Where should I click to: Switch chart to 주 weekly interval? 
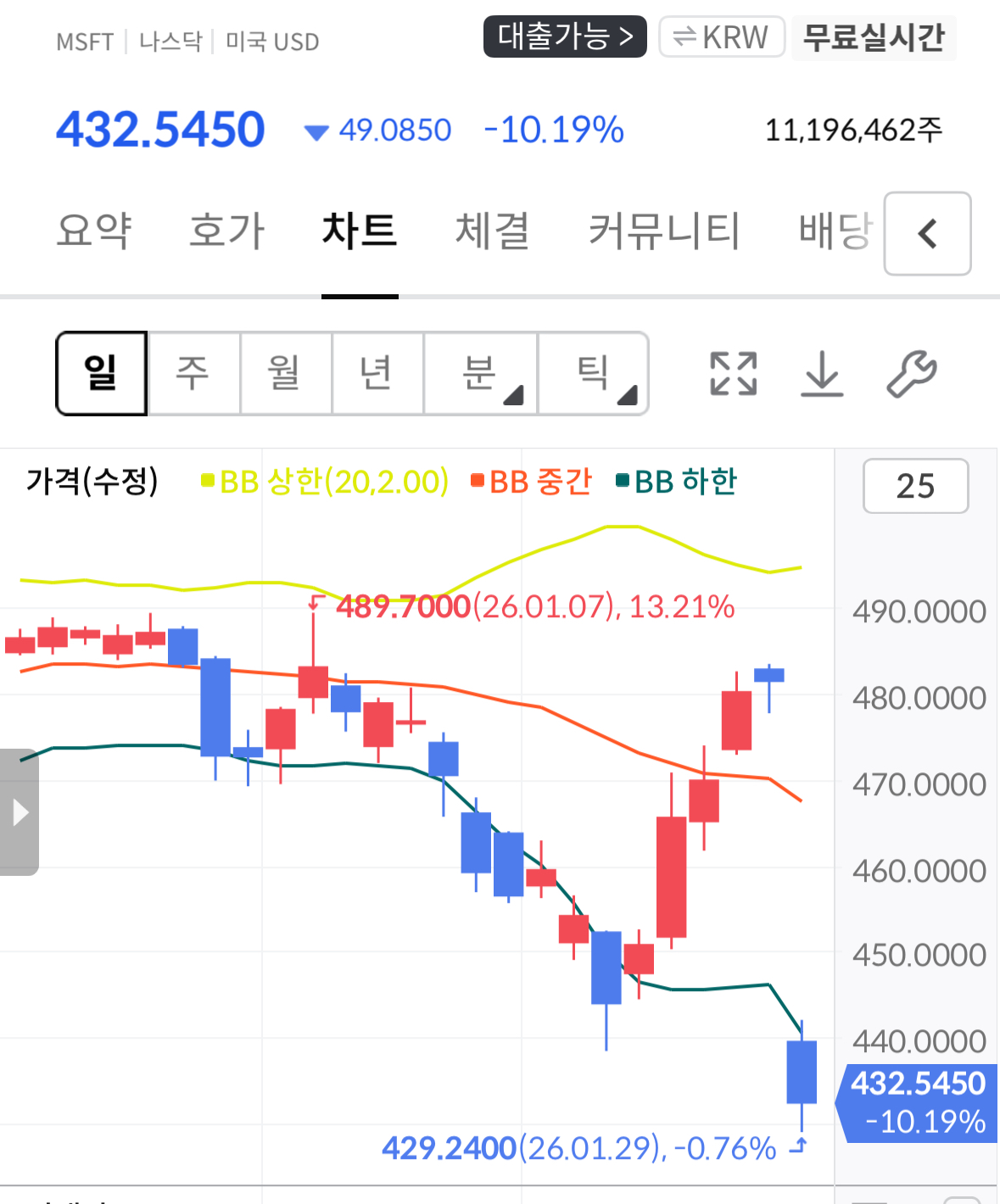tap(193, 373)
